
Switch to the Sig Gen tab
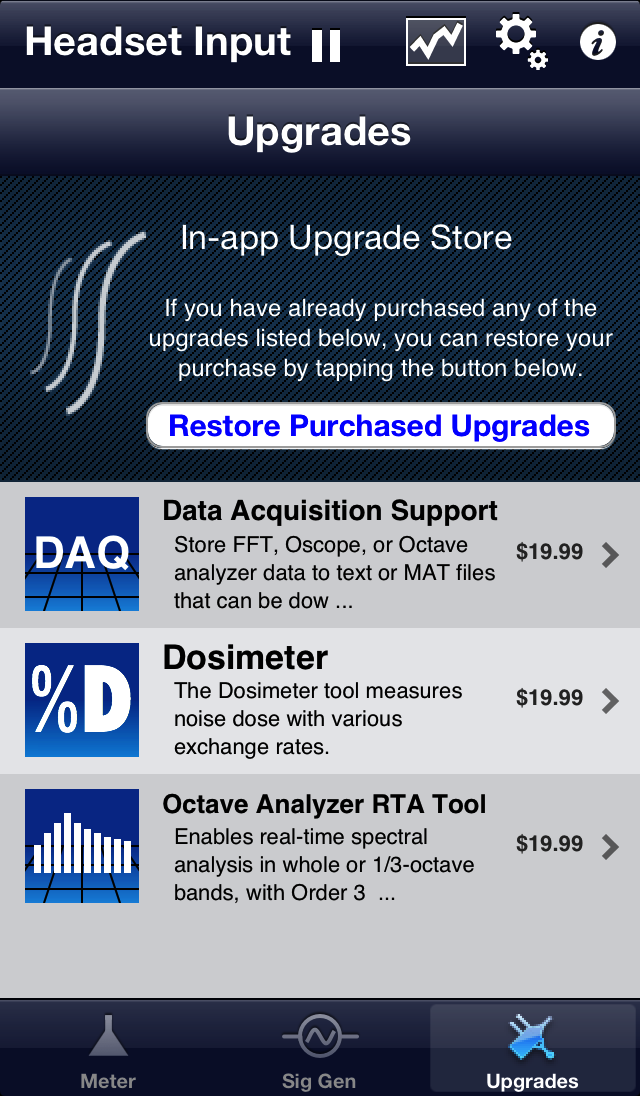tap(320, 1049)
